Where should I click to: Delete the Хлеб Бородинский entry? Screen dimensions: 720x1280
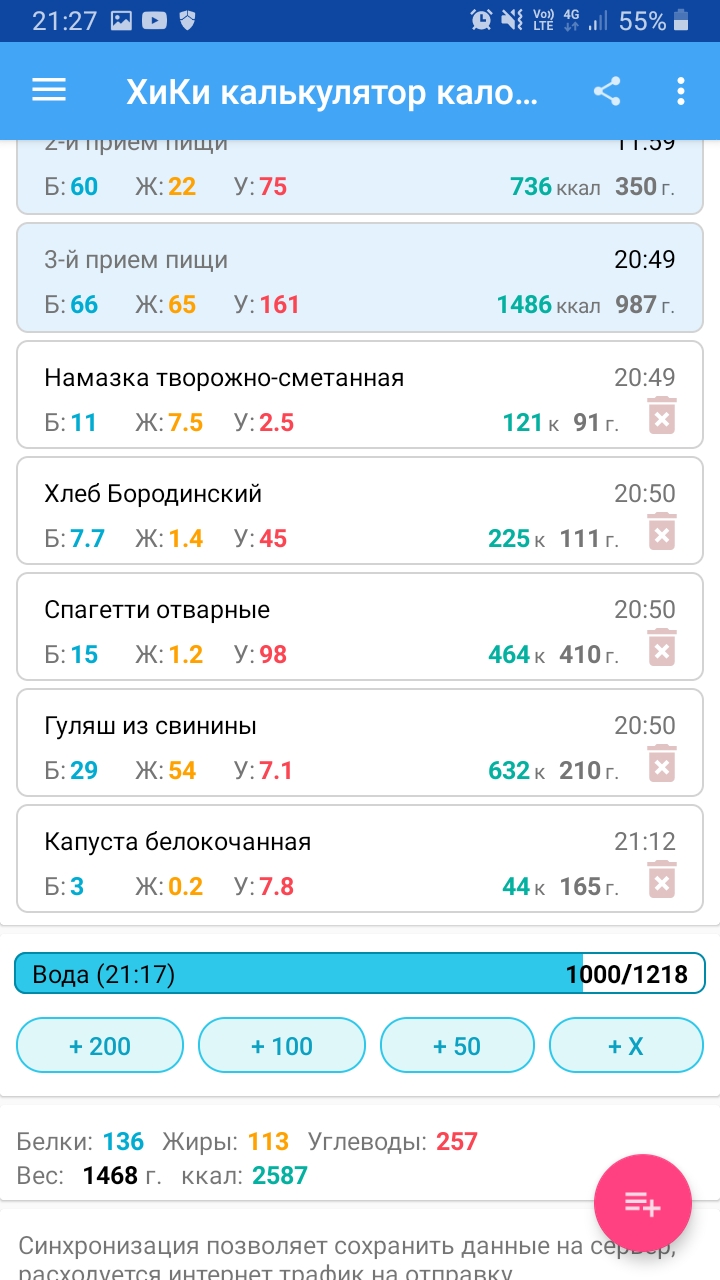tap(661, 531)
